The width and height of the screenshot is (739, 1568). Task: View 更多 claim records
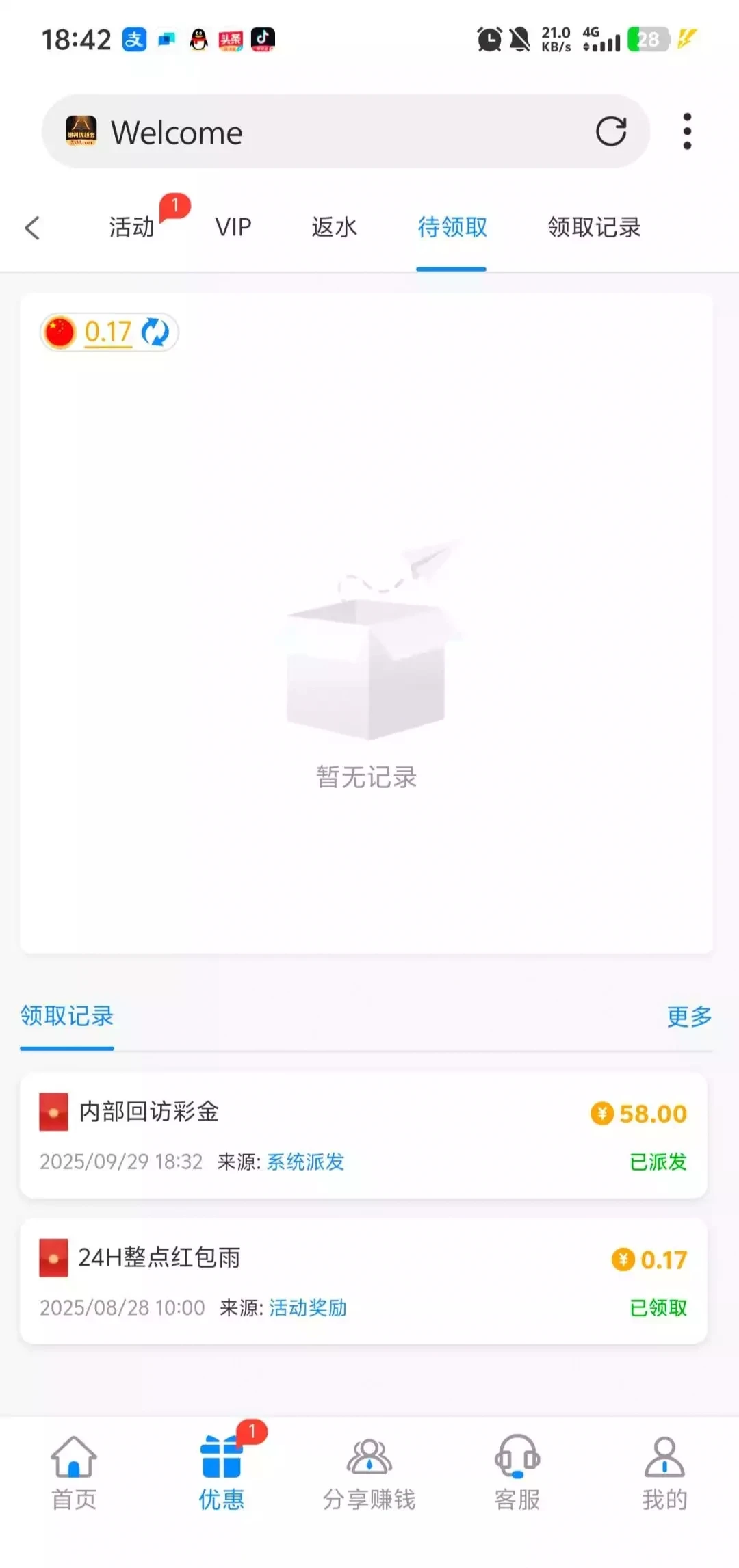[689, 1017]
